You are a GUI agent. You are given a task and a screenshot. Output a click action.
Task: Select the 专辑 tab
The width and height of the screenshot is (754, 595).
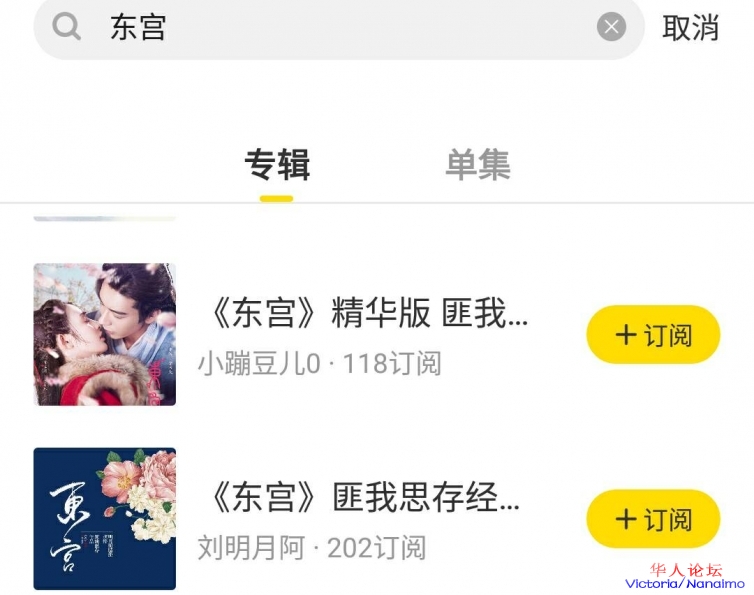tap(277, 165)
